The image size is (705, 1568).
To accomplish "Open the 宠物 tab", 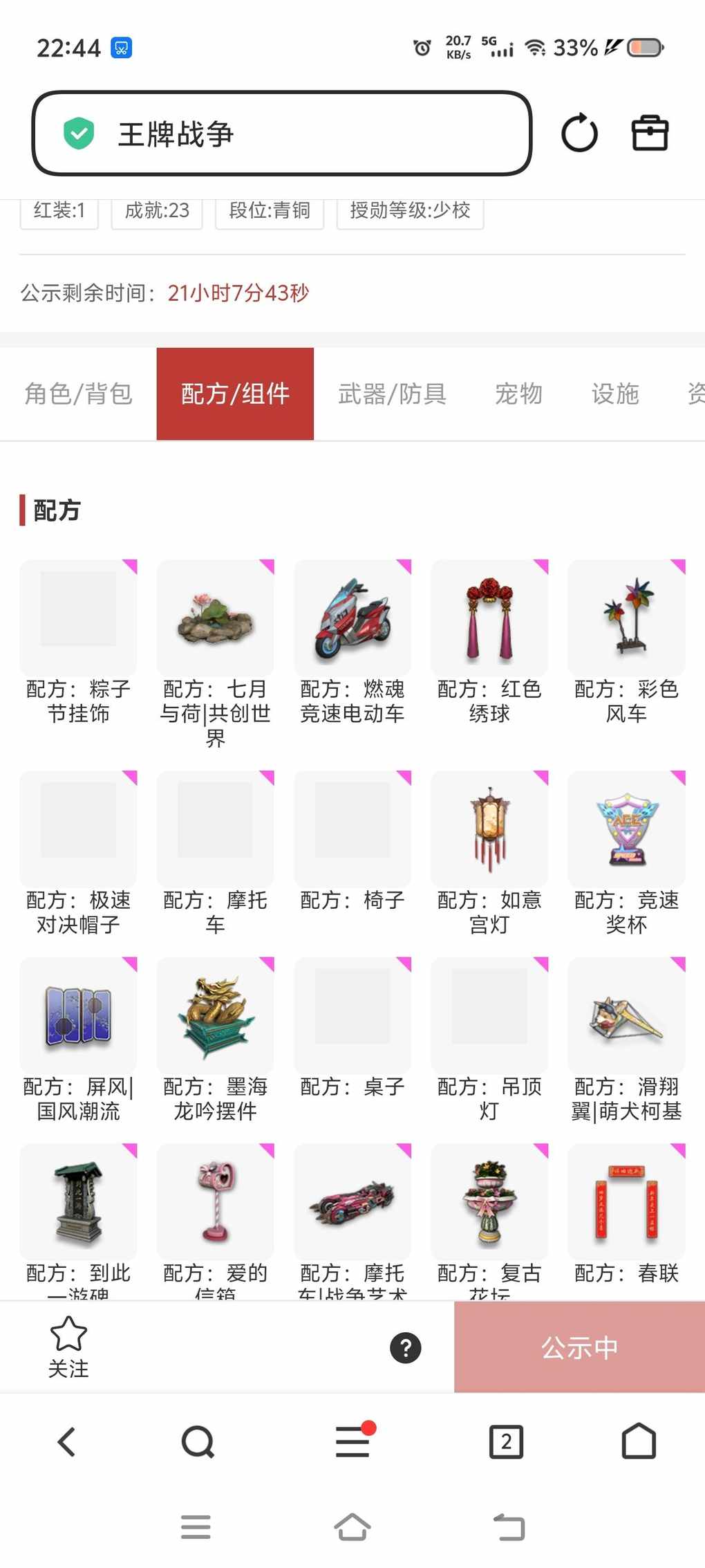I will [518, 394].
